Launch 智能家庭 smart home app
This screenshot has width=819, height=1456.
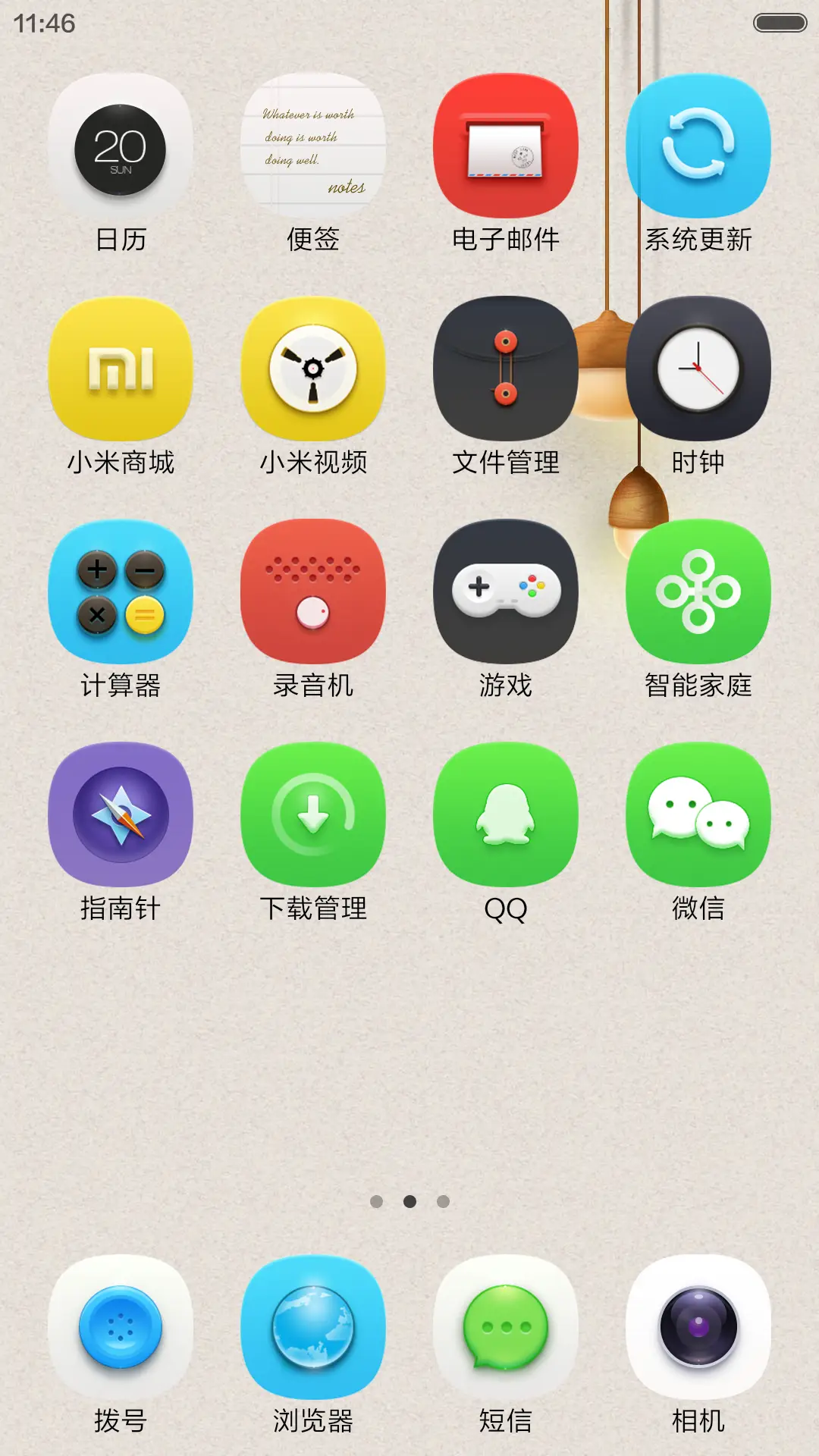pyautogui.click(x=698, y=590)
